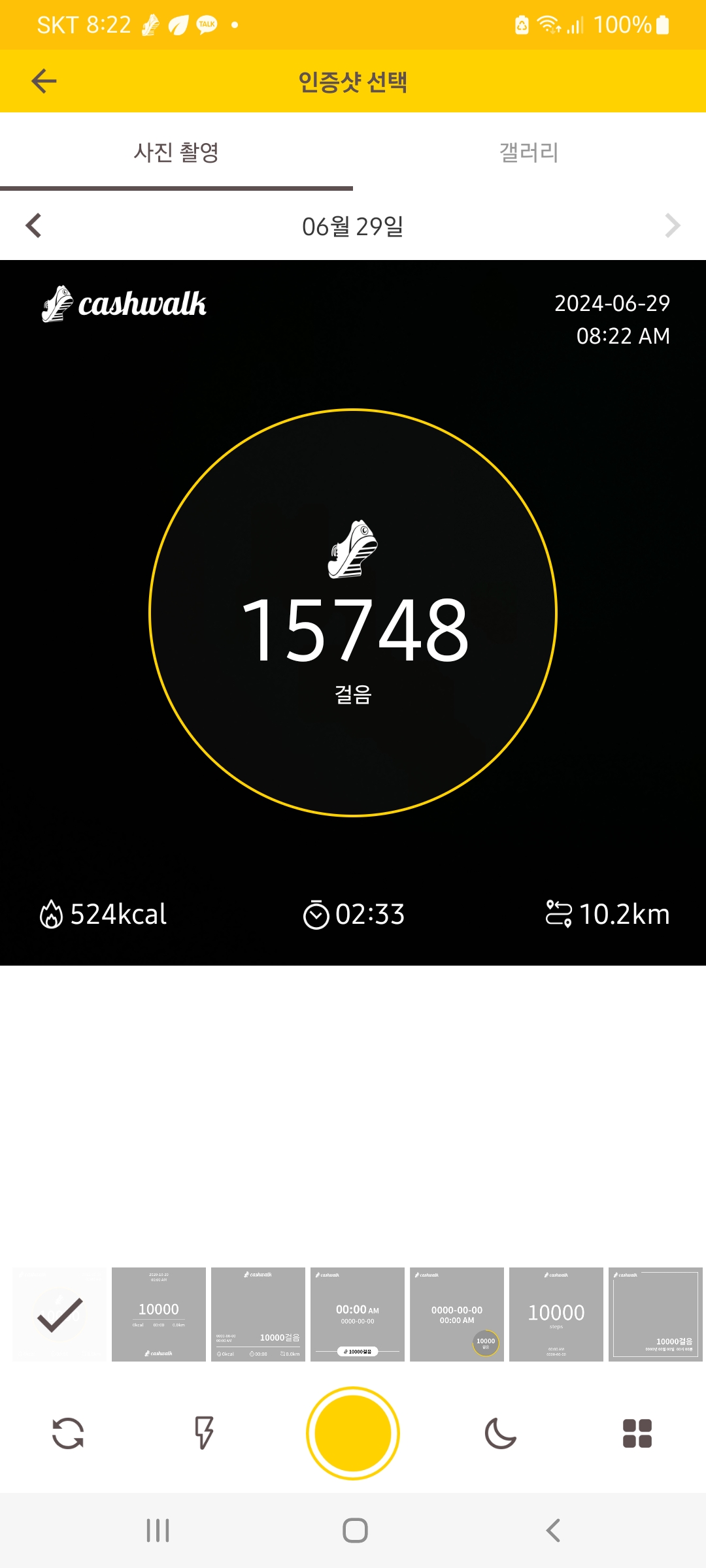
Task: Go back from 인증샷 선택 screen
Action: coord(44,81)
